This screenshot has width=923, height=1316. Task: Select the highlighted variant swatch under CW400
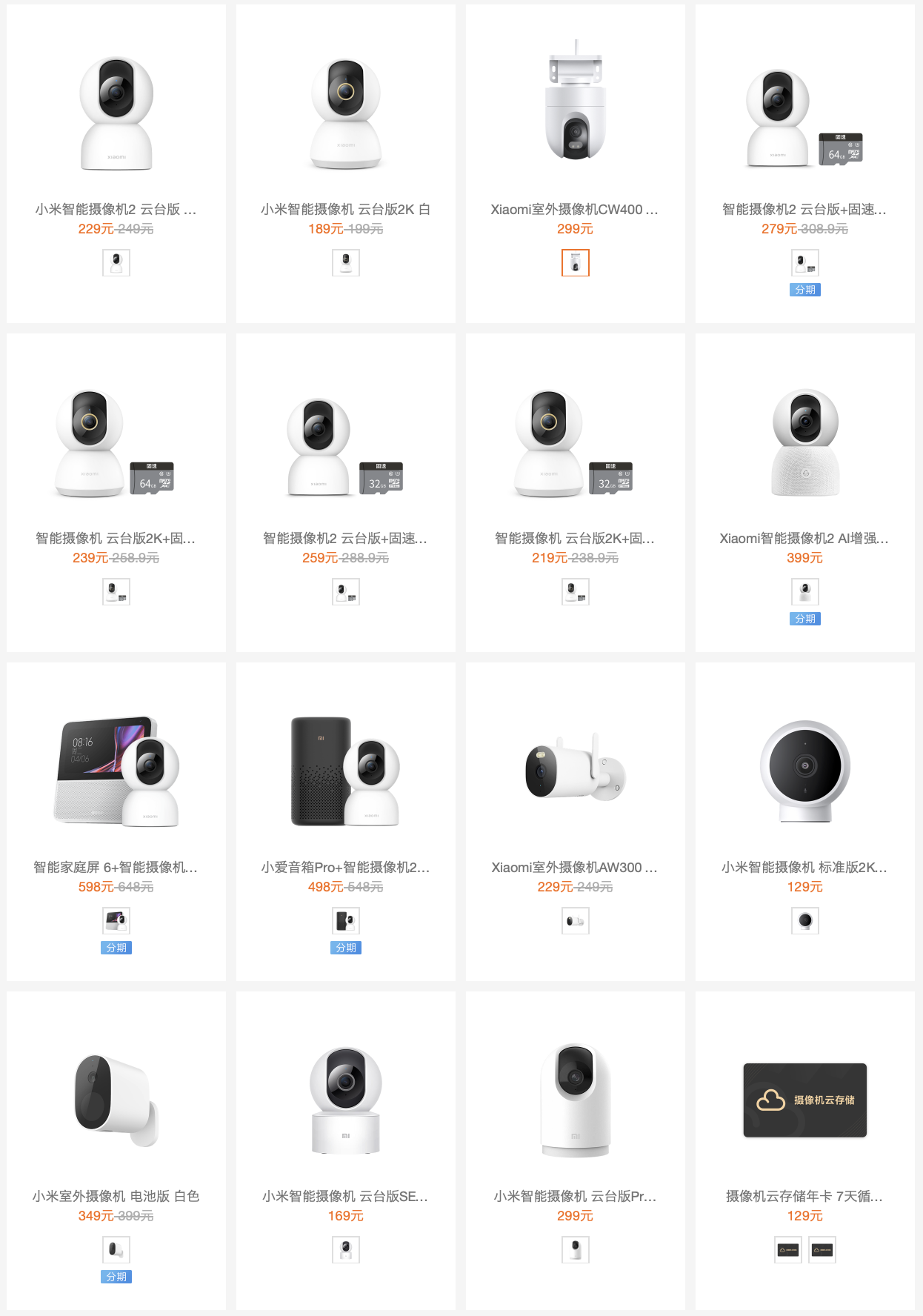(x=576, y=263)
